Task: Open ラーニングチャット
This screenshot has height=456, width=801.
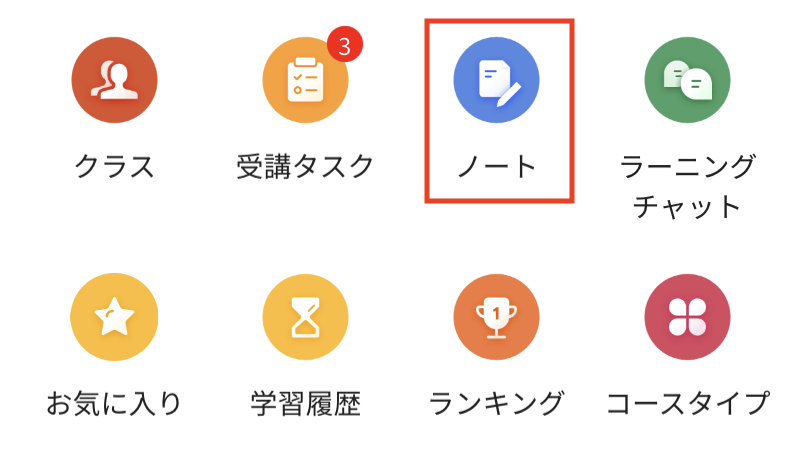Action: click(687, 82)
